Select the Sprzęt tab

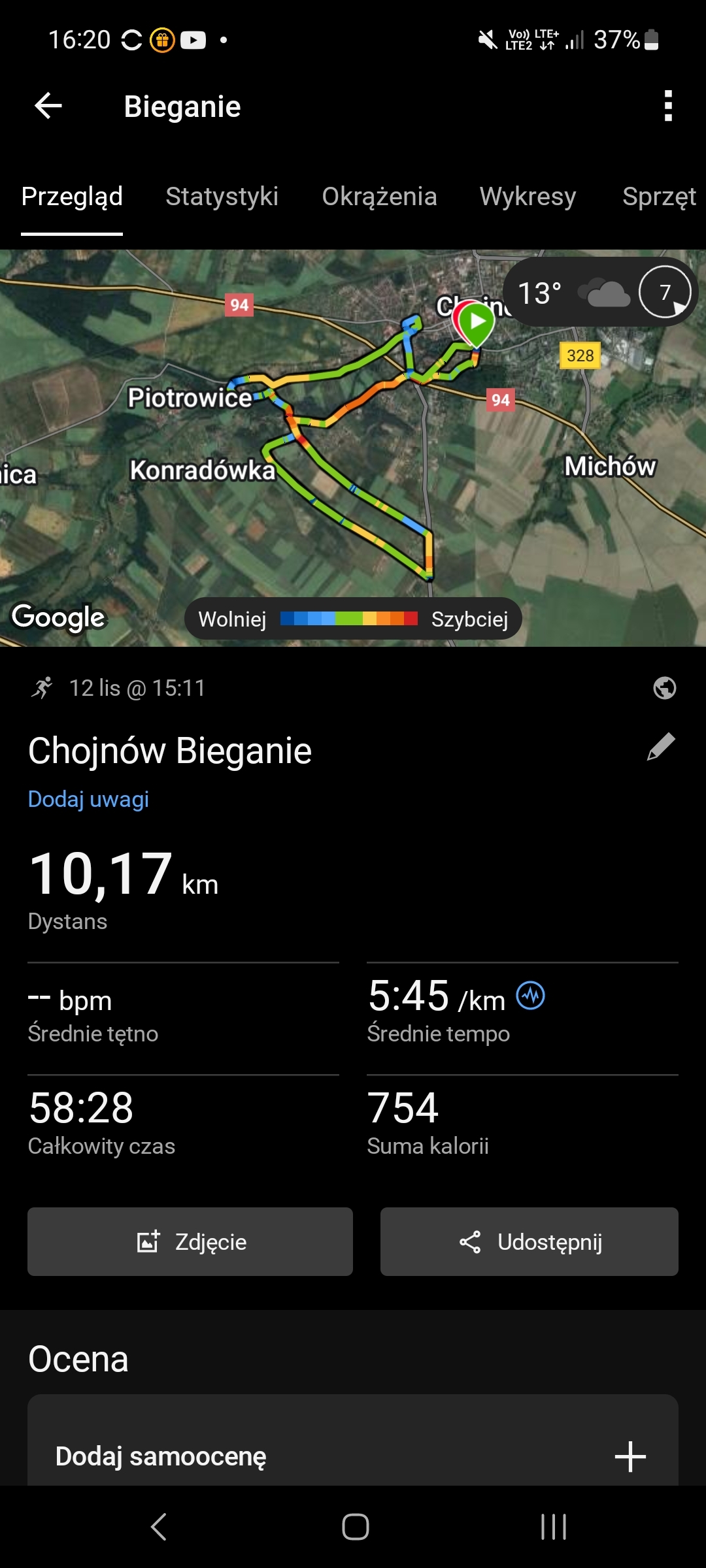click(x=659, y=197)
